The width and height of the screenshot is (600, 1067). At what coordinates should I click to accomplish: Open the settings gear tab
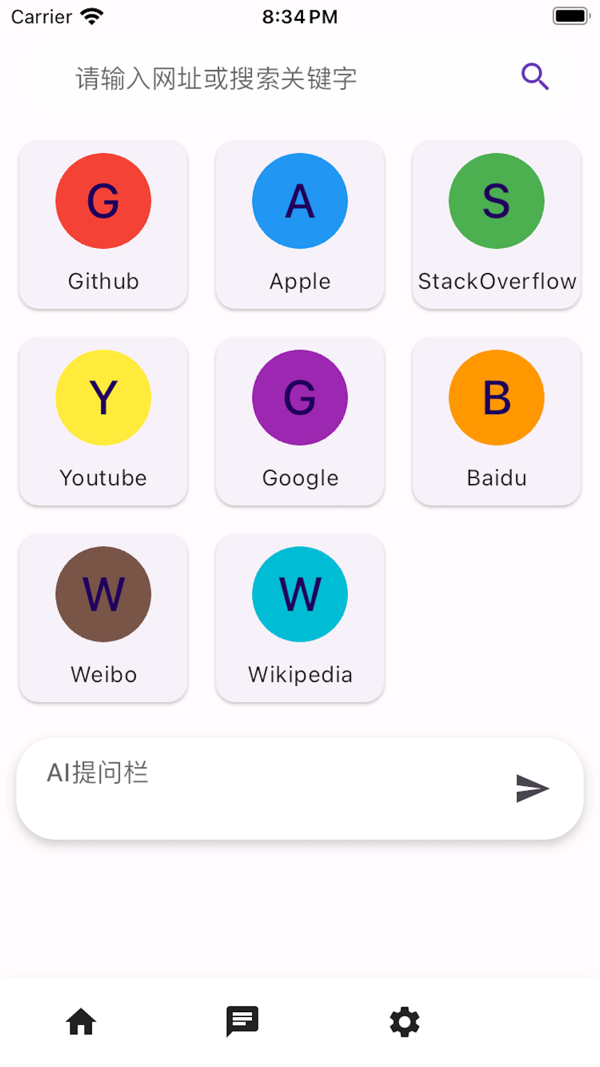point(404,1021)
